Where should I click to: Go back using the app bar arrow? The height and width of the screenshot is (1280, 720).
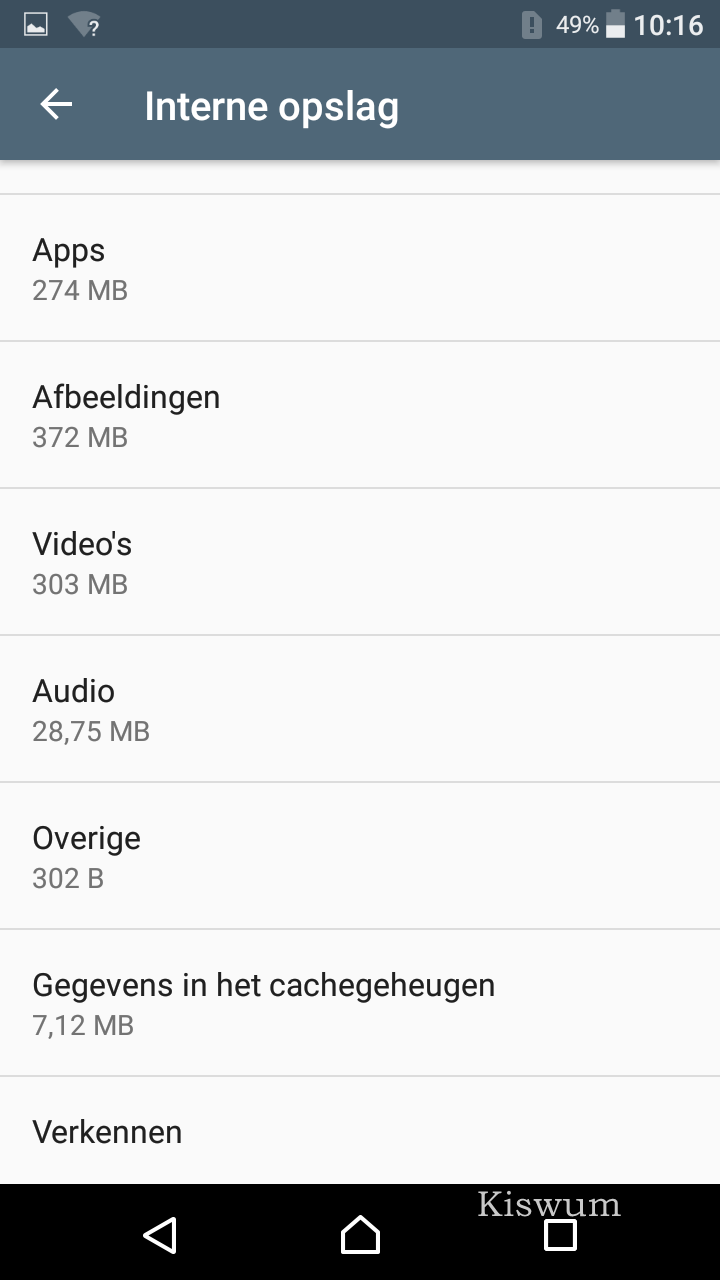pyautogui.click(x=56, y=105)
